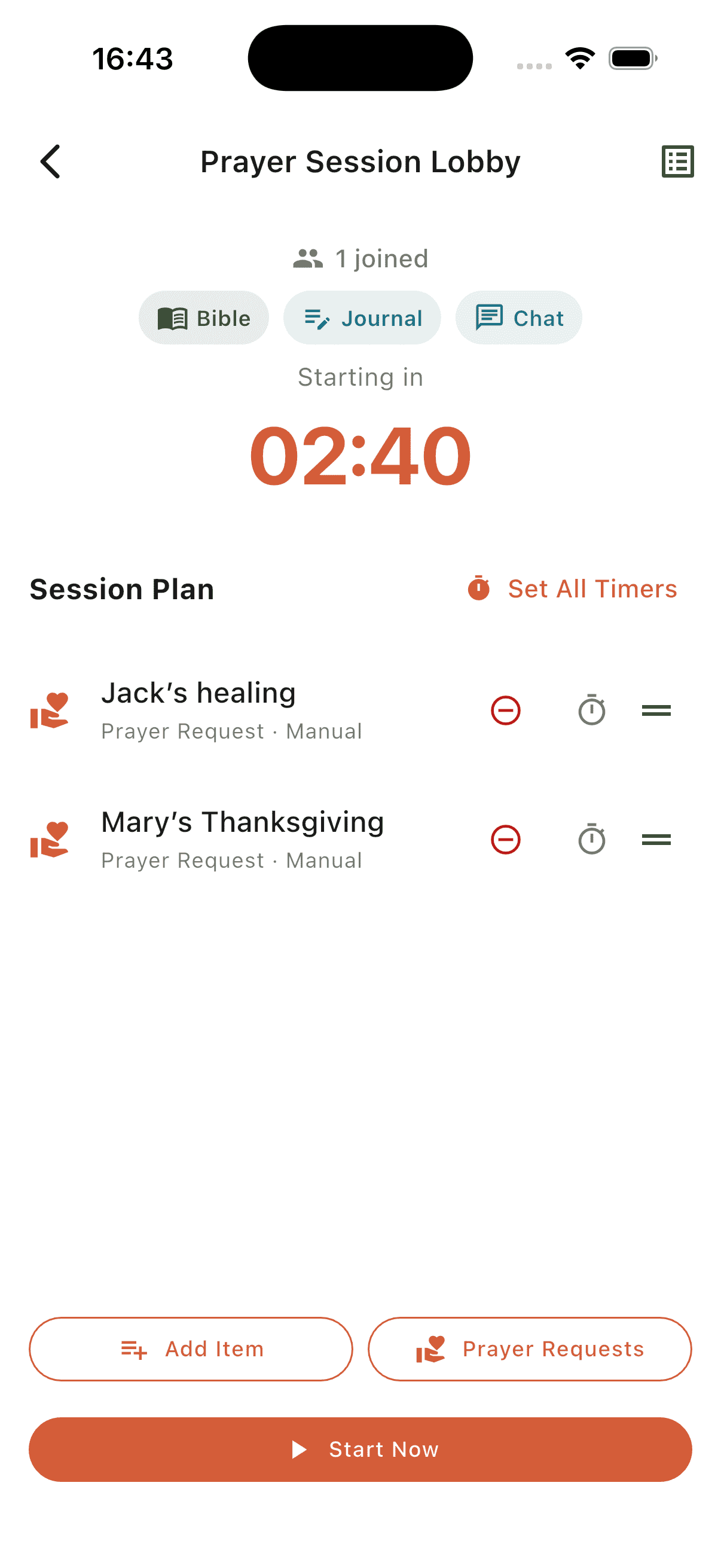Image resolution: width=721 pixels, height=1568 pixels.
Task: Click the stopwatch icon next to Set All Timers
Action: 479,588
